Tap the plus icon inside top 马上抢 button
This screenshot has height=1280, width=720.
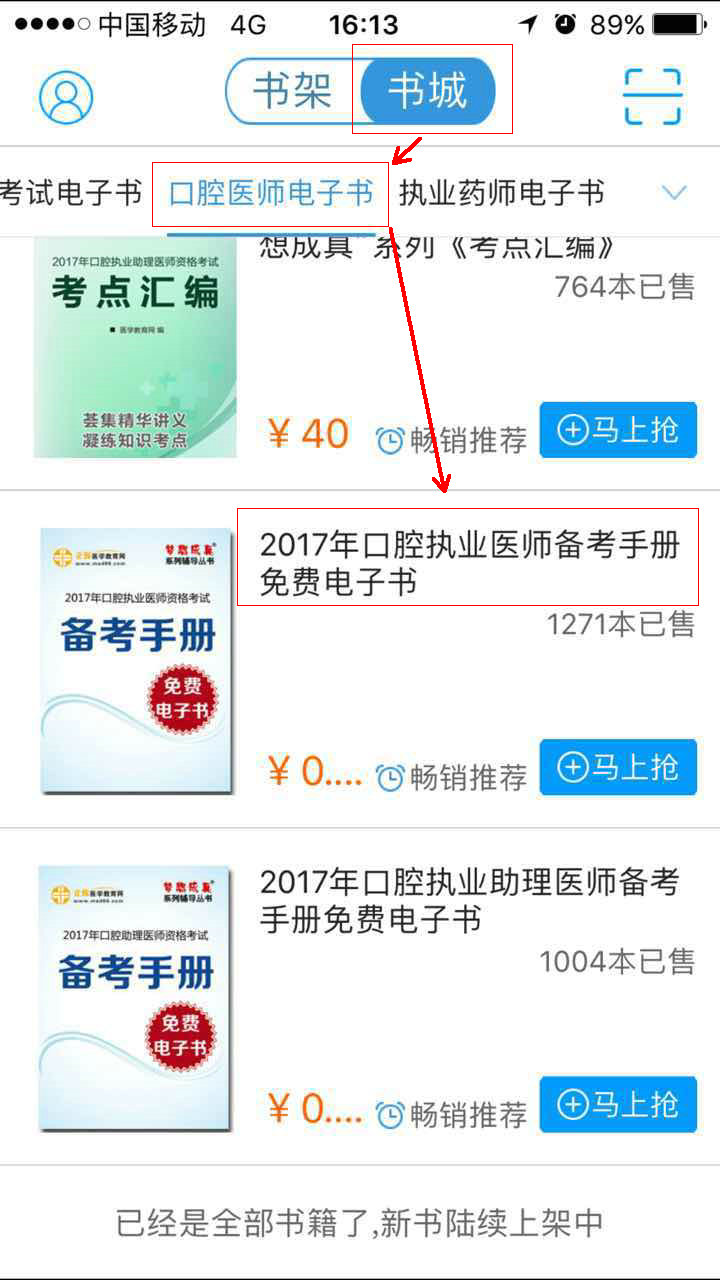571,430
